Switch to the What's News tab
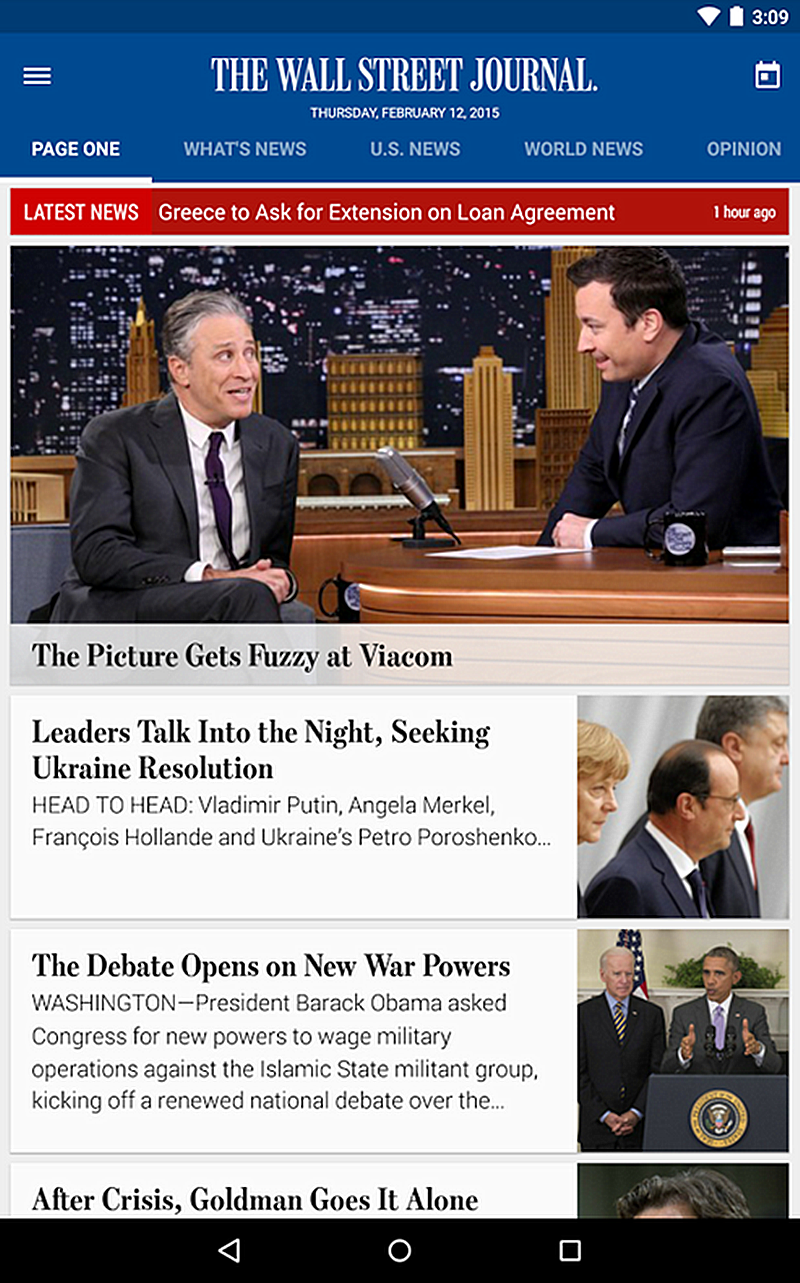The image size is (800, 1283). point(245,149)
